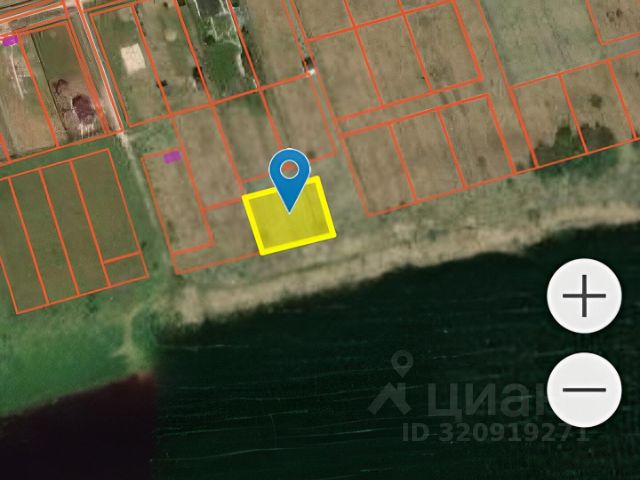Tap the blue location pin marker

coord(290,174)
